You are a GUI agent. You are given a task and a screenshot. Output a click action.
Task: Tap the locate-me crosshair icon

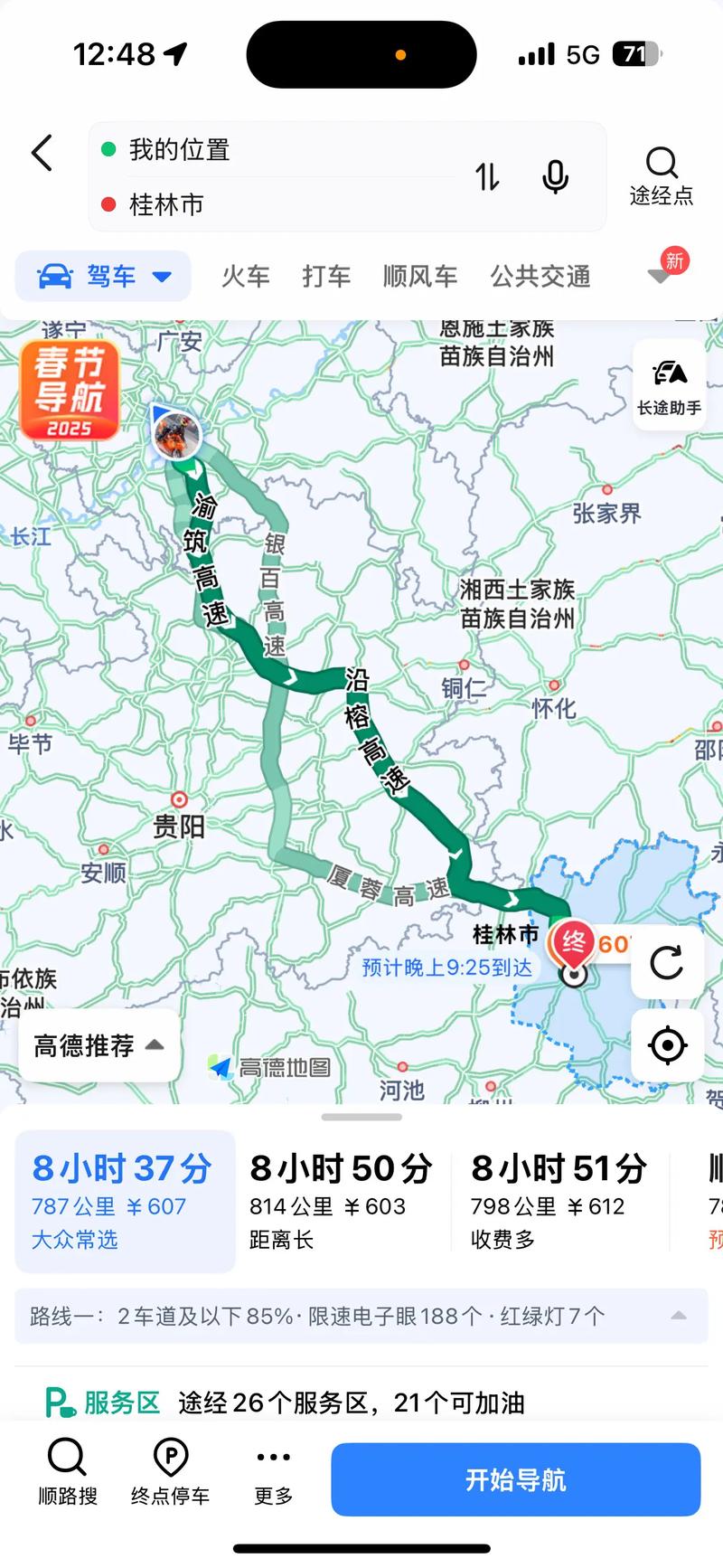pyautogui.click(x=667, y=1044)
